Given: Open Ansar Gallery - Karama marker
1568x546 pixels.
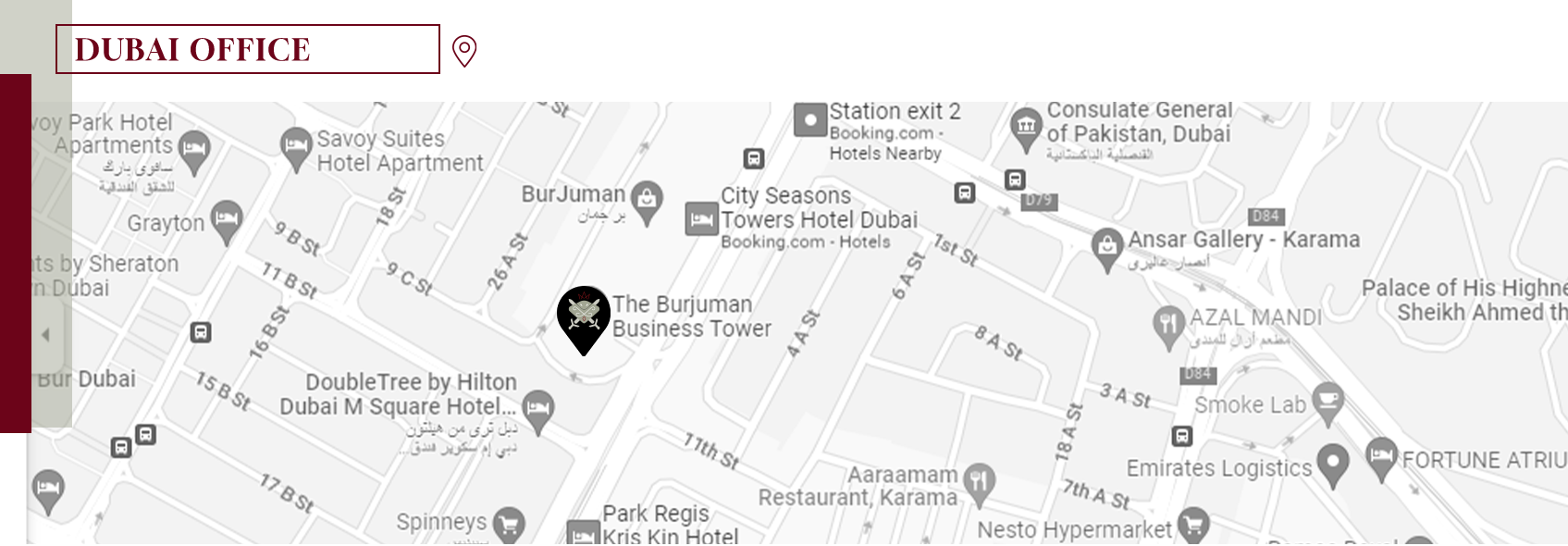Looking at the screenshot, I should coord(1106,248).
